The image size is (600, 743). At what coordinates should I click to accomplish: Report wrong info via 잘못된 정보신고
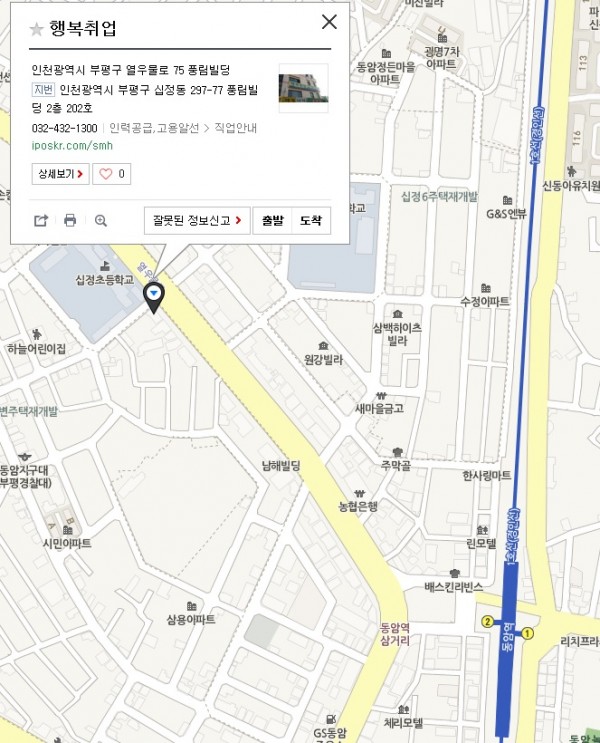(x=197, y=221)
